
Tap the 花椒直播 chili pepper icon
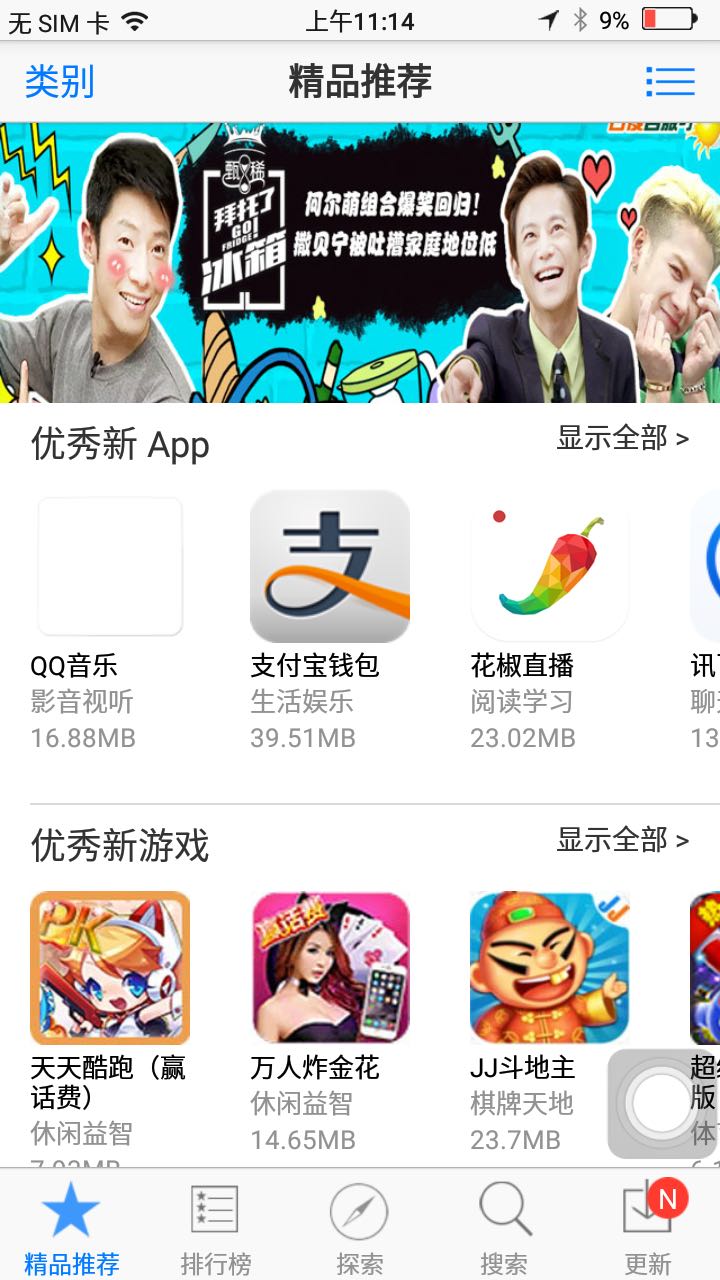coord(550,566)
